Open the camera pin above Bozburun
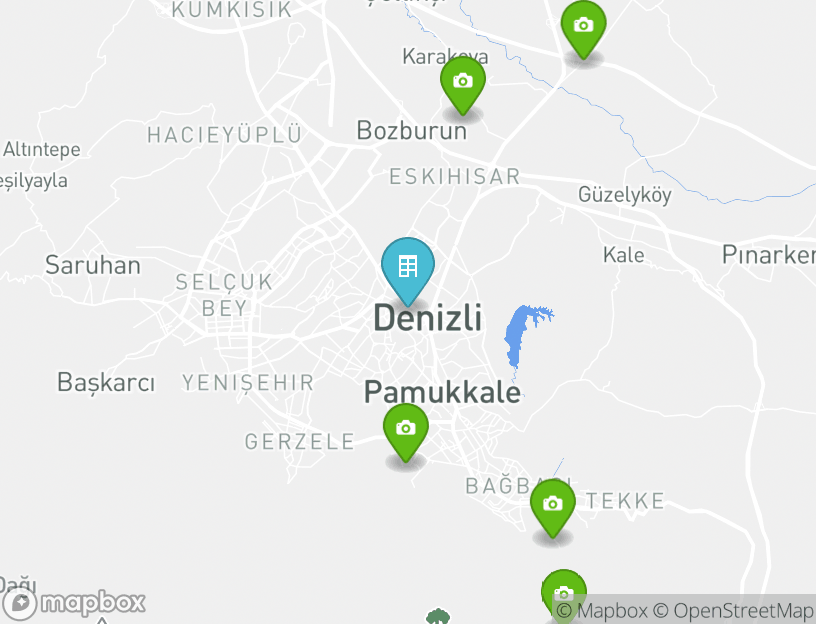Screen dimensions: 816x624 pos(463,82)
